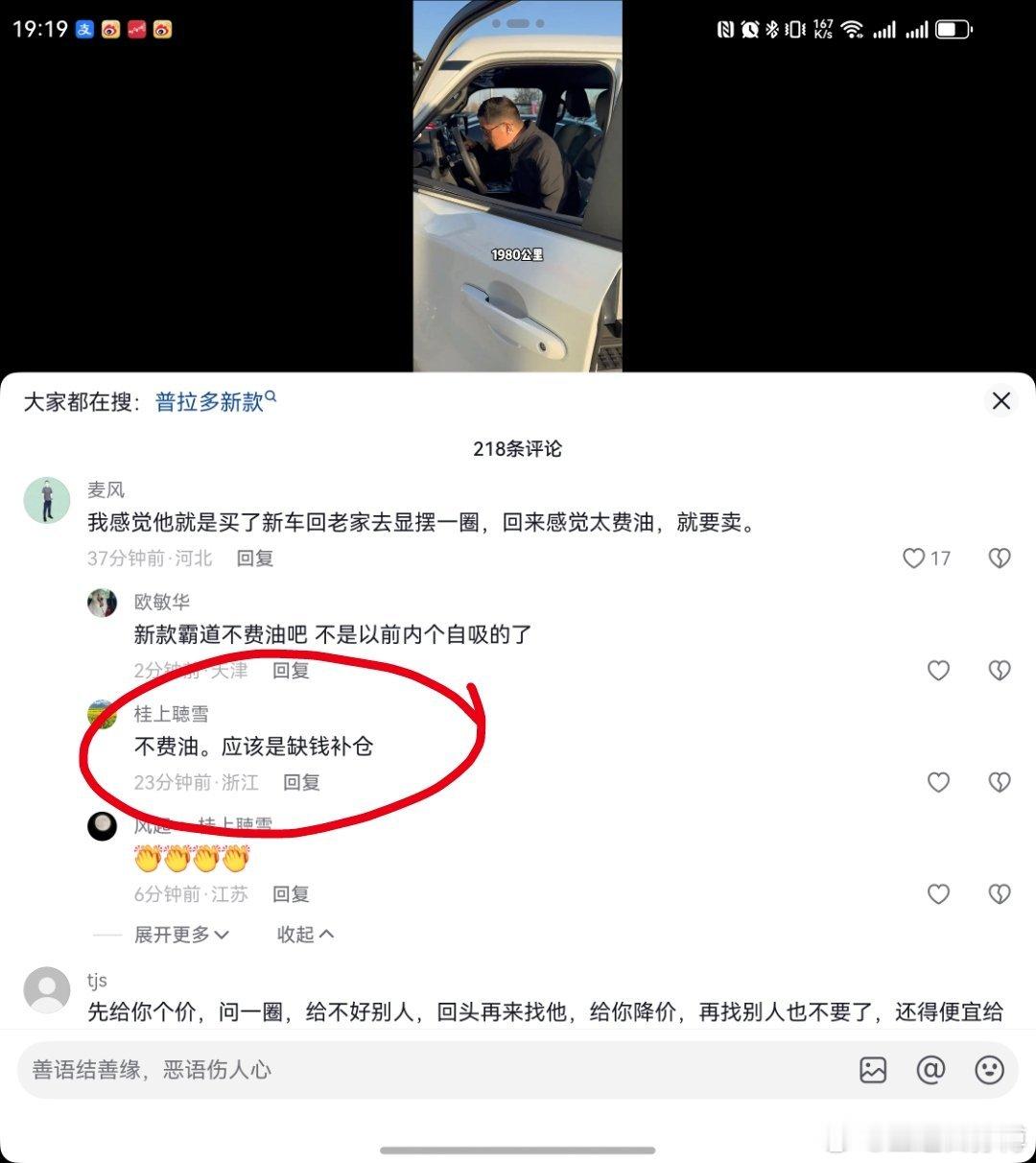Close the comments panel
This screenshot has width=1036, height=1163.
pos(1001,401)
